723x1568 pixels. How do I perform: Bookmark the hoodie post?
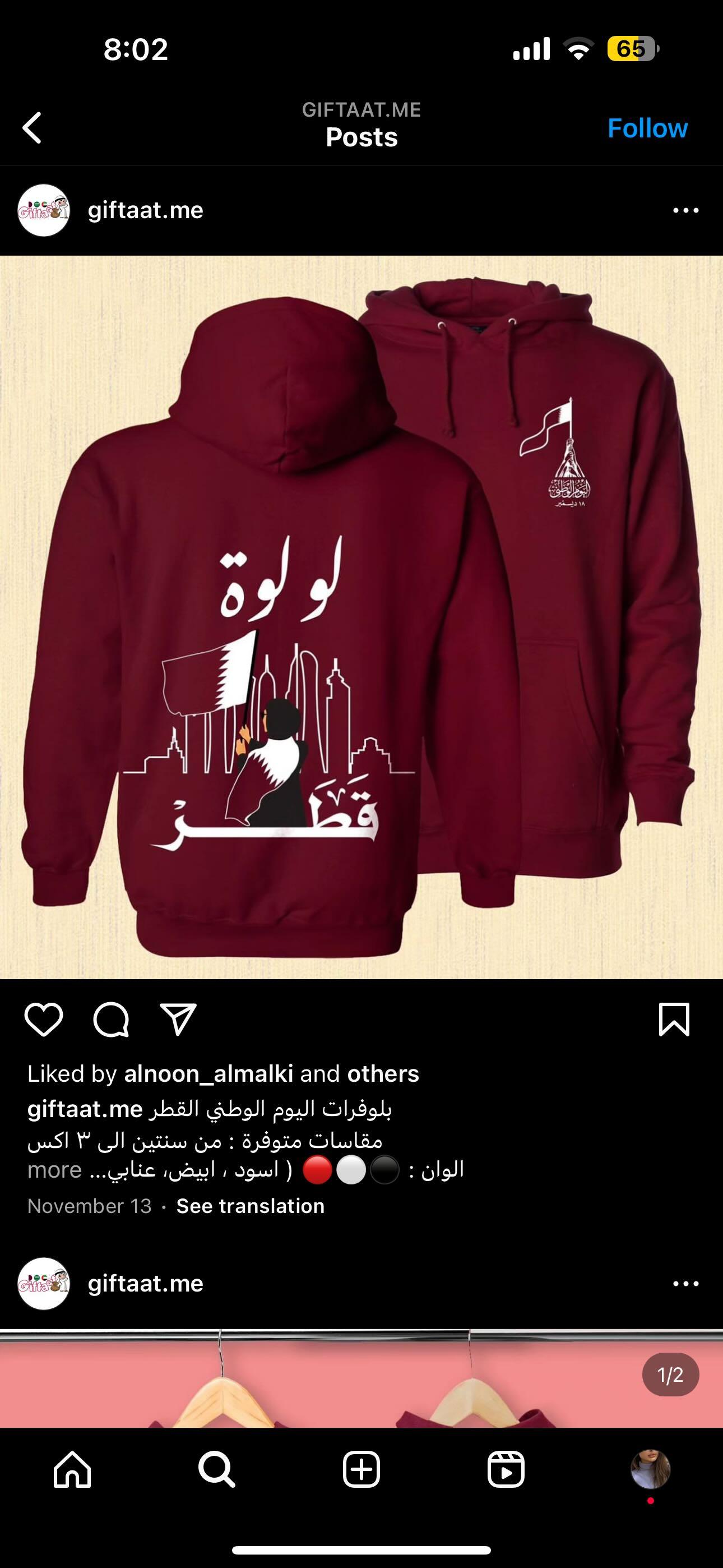[x=674, y=1019]
